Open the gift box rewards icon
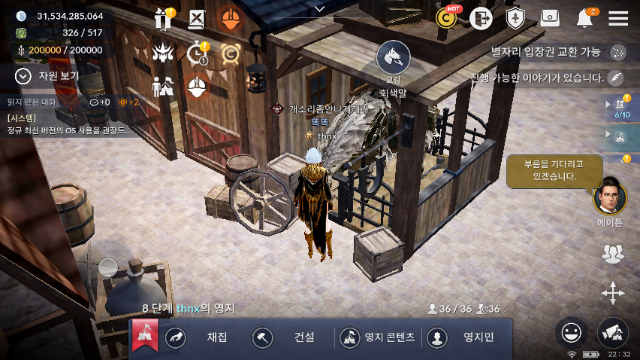 tap(164, 18)
